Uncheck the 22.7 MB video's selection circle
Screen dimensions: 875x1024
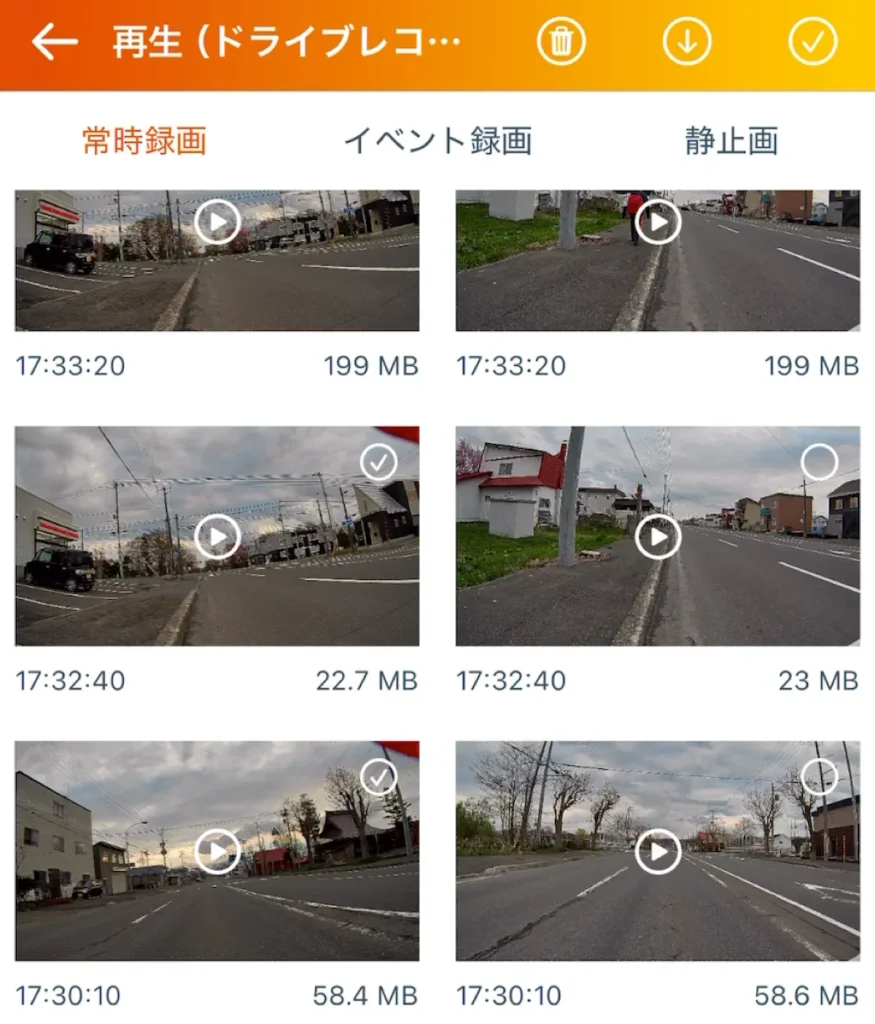coord(378,461)
